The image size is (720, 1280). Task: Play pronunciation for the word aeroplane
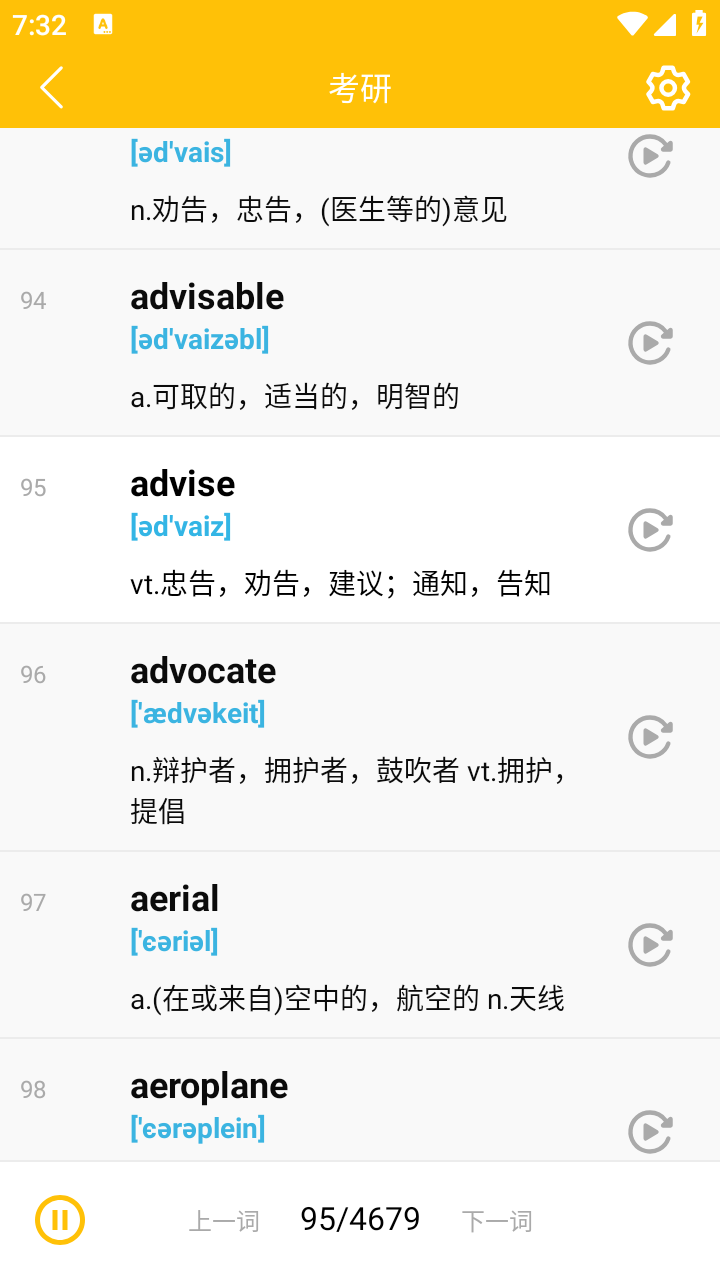[x=650, y=1132]
